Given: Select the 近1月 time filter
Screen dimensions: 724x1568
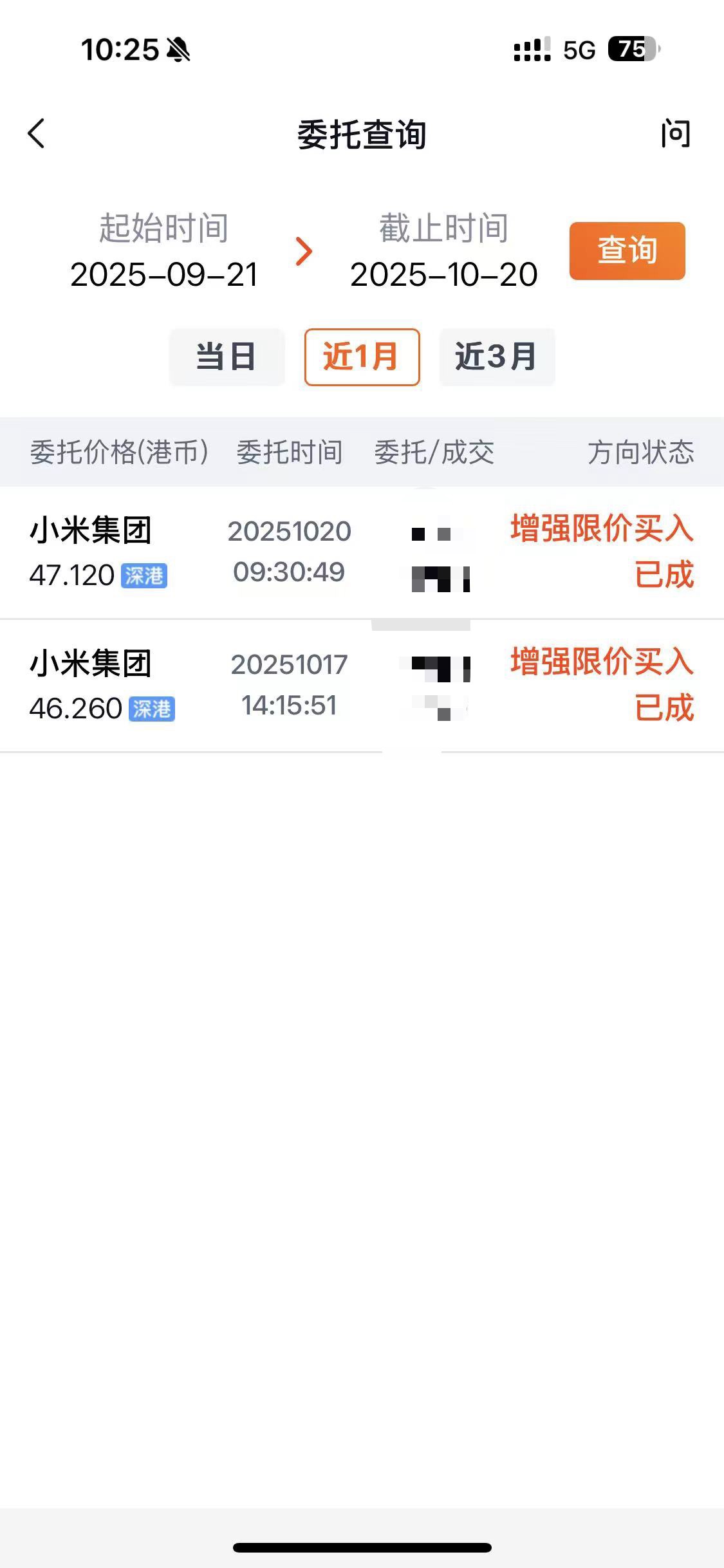Looking at the screenshot, I should point(362,357).
